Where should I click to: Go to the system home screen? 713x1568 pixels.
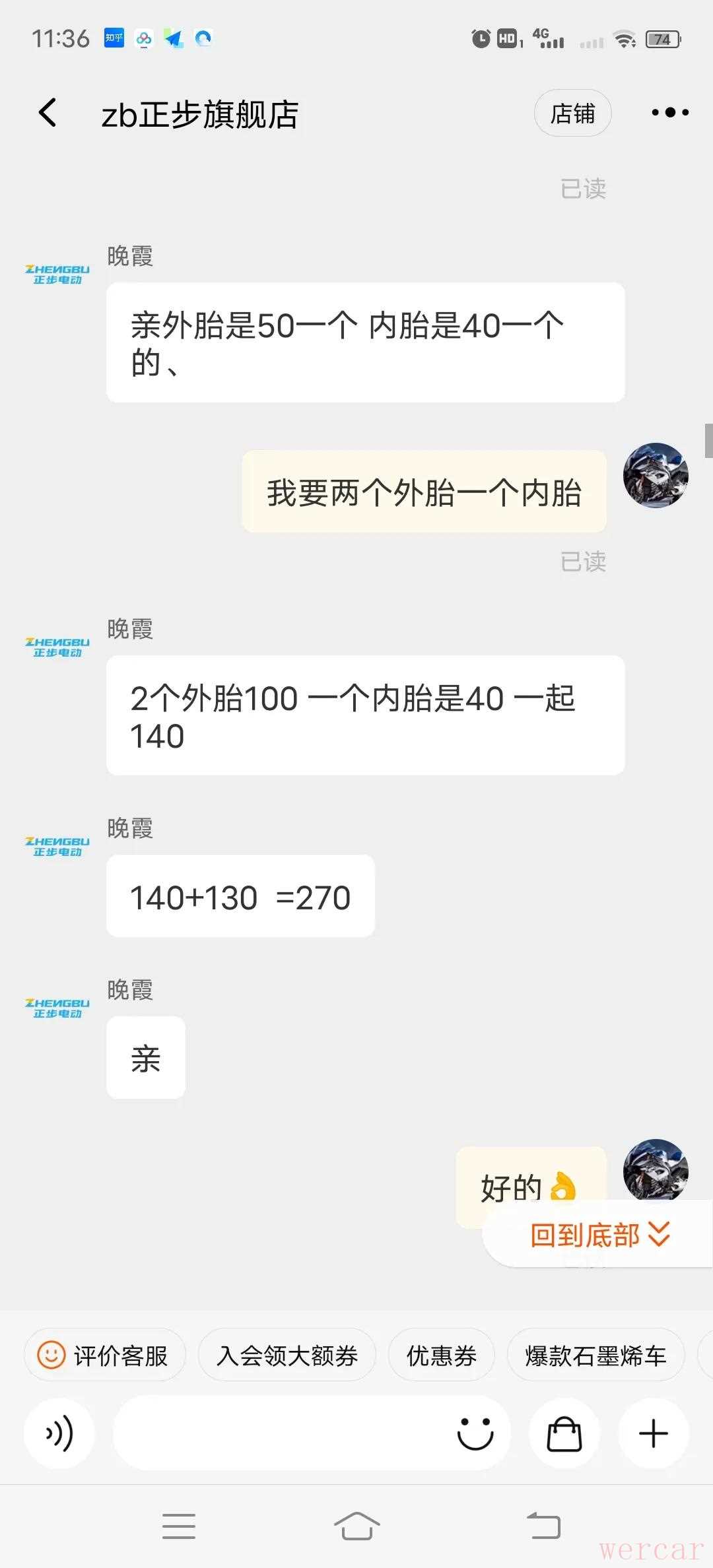[x=356, y=1526]
